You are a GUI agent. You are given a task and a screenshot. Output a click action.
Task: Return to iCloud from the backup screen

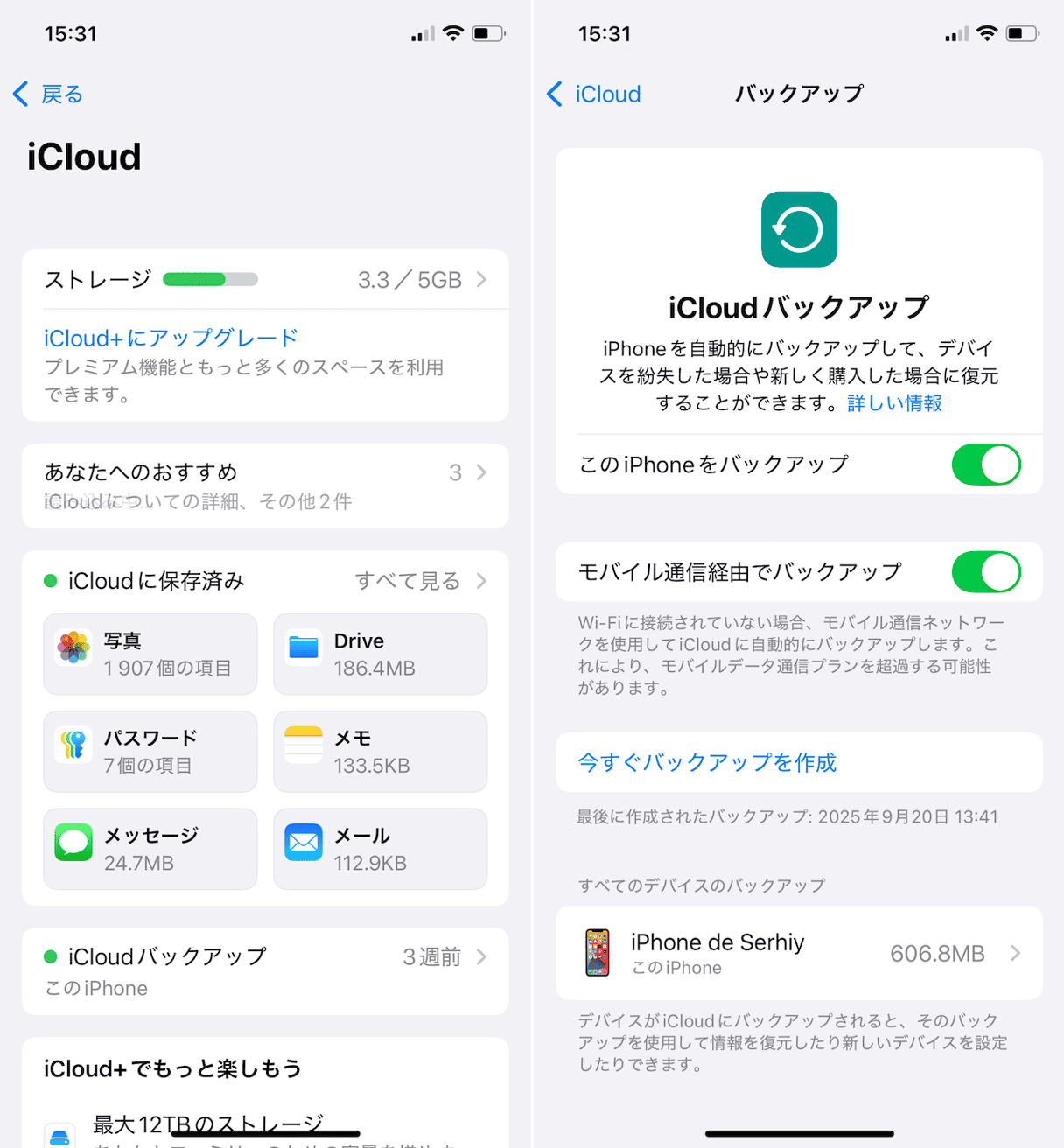pyautogui.click(x=594, y=94)
